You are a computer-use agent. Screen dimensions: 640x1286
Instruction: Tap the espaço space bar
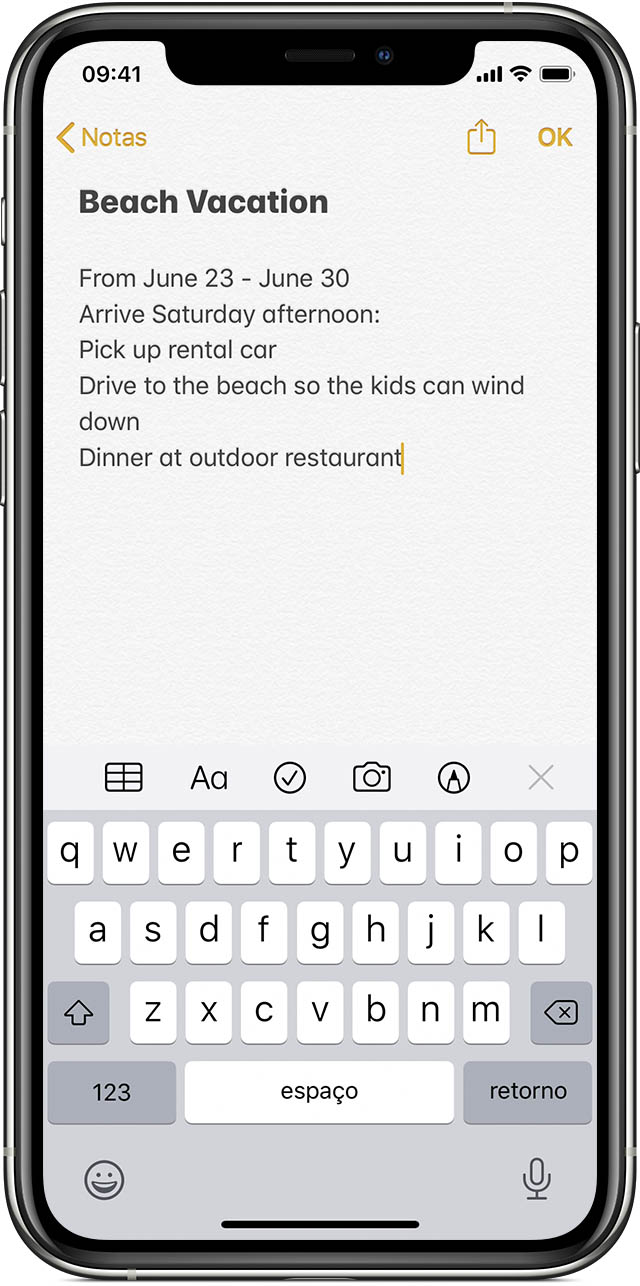(319, 1092)
